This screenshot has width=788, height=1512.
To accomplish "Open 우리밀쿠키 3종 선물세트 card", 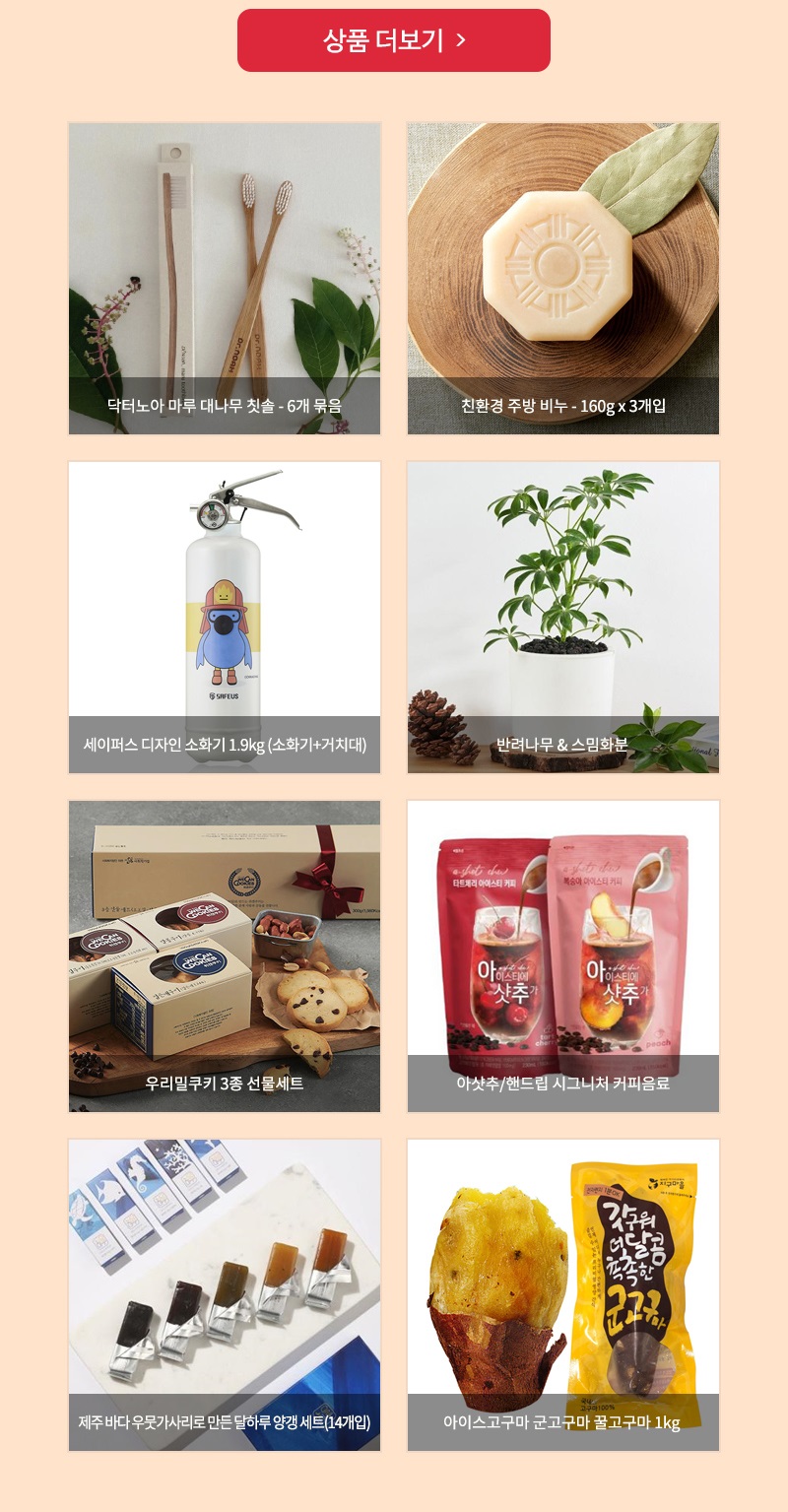I will pyautogui.click(x=225, y=956).
